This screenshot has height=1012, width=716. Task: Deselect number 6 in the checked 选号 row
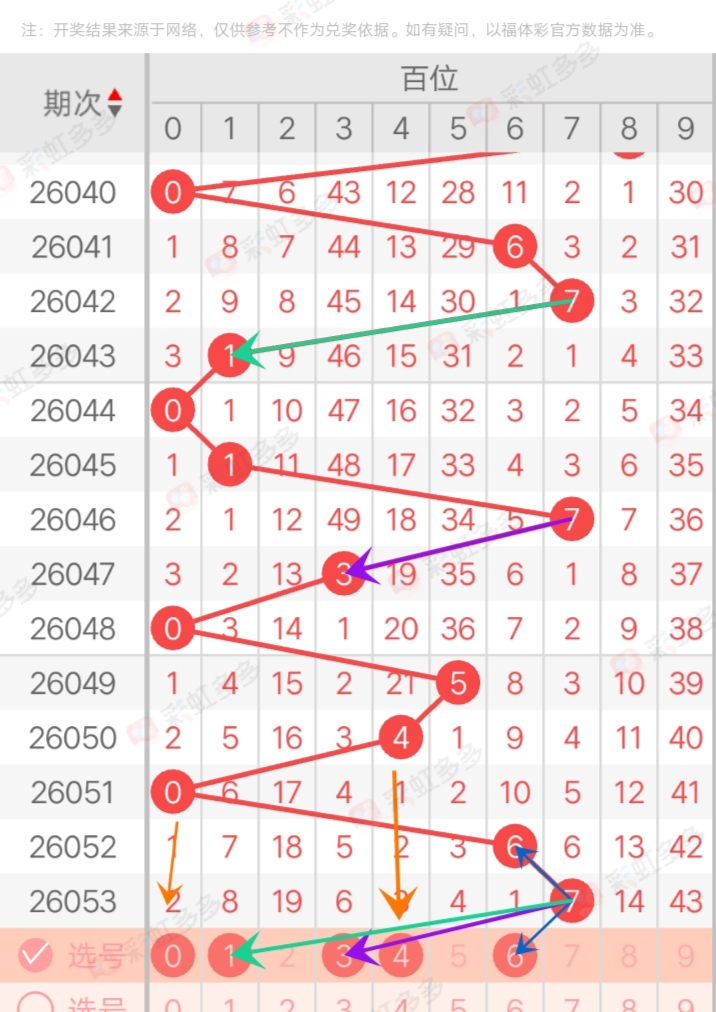[x=515, y=956]
